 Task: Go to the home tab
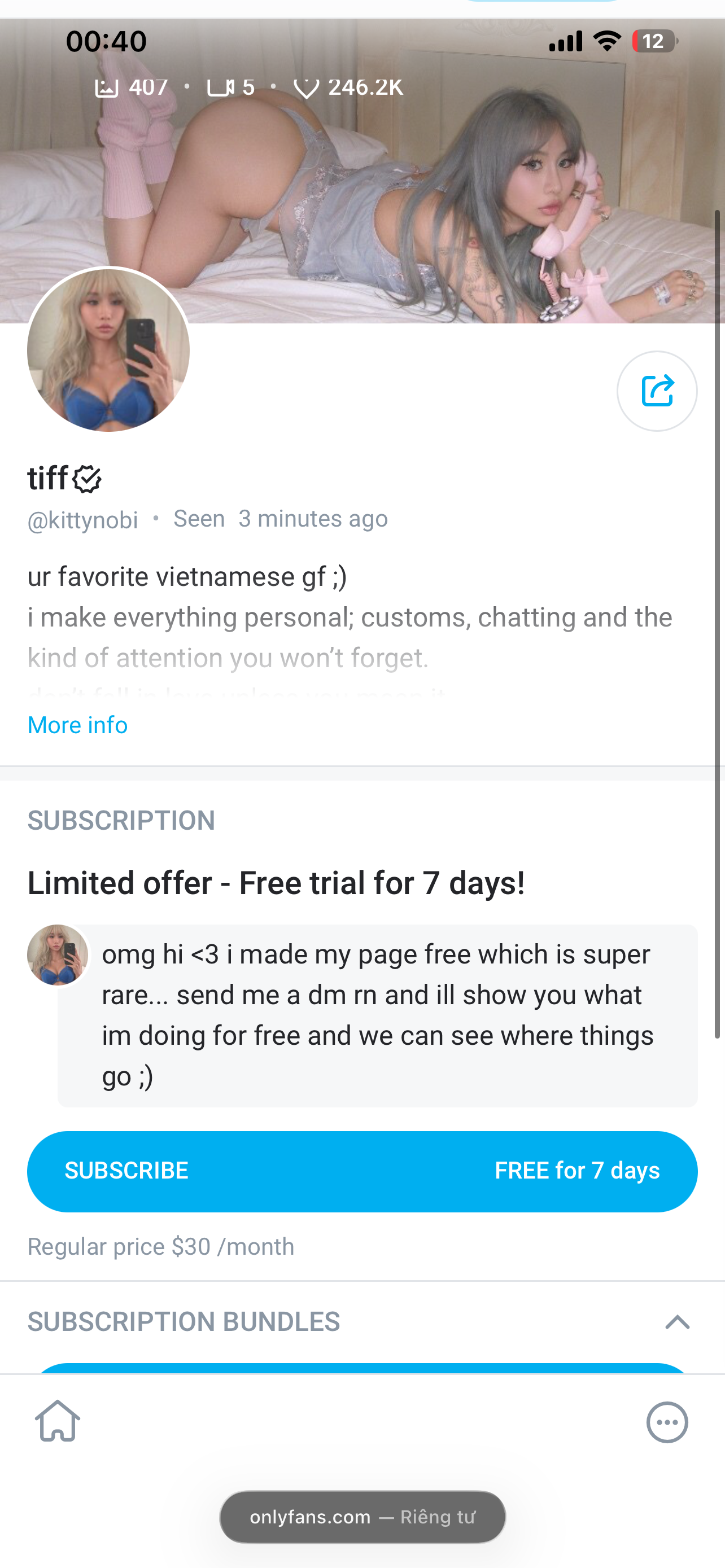click(58, 1421)
